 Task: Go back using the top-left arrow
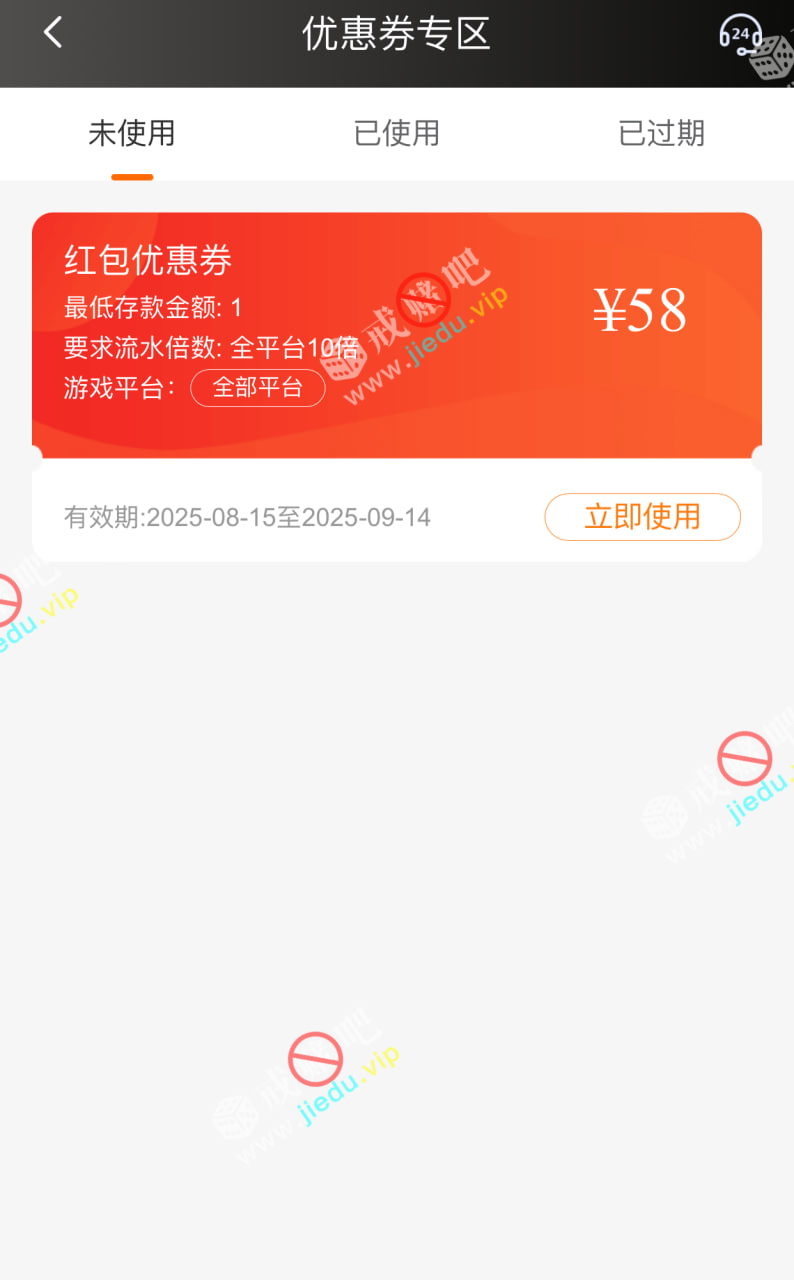[53, 33]
